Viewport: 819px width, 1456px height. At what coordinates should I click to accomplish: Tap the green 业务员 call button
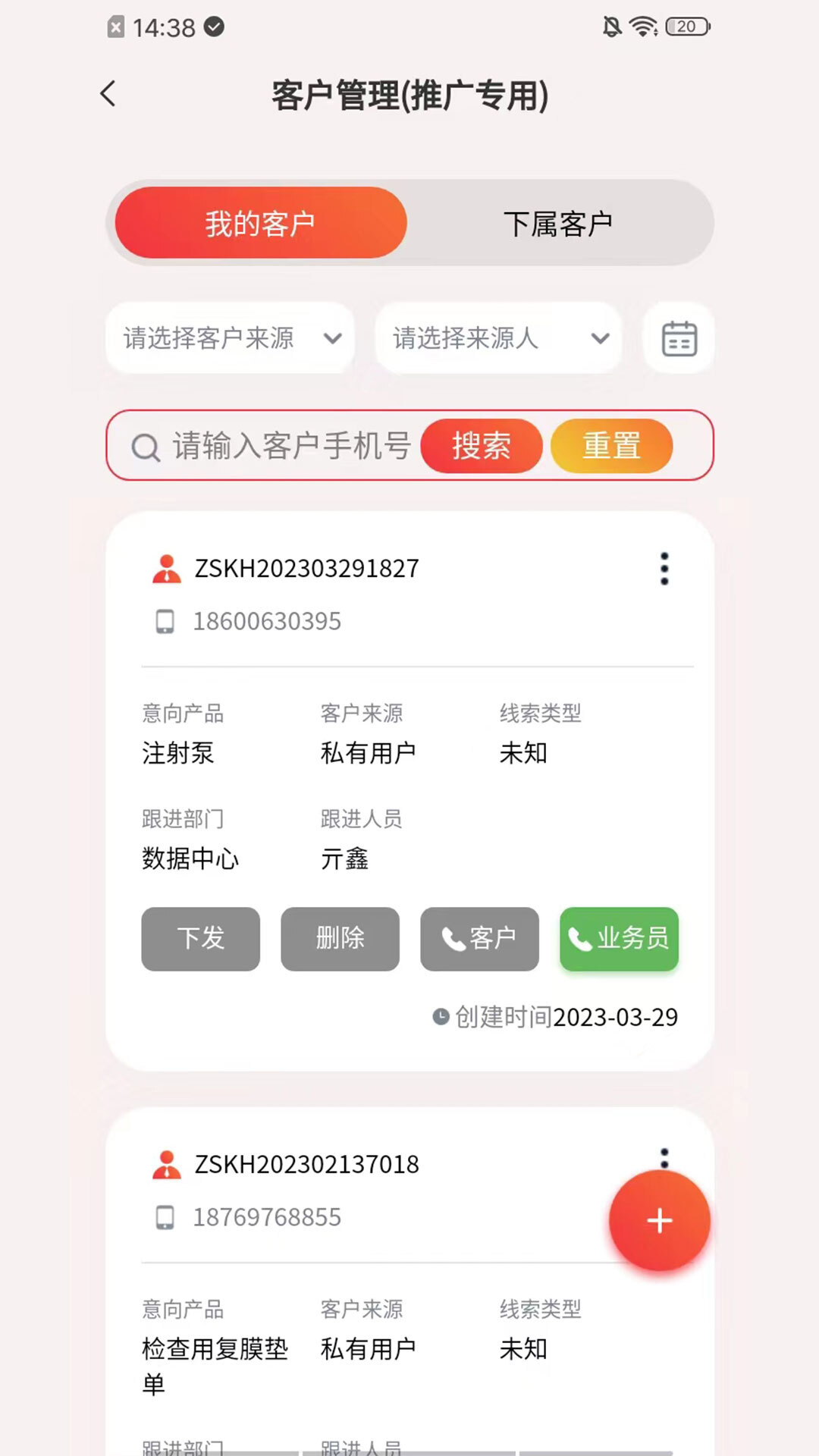point(618,940)
